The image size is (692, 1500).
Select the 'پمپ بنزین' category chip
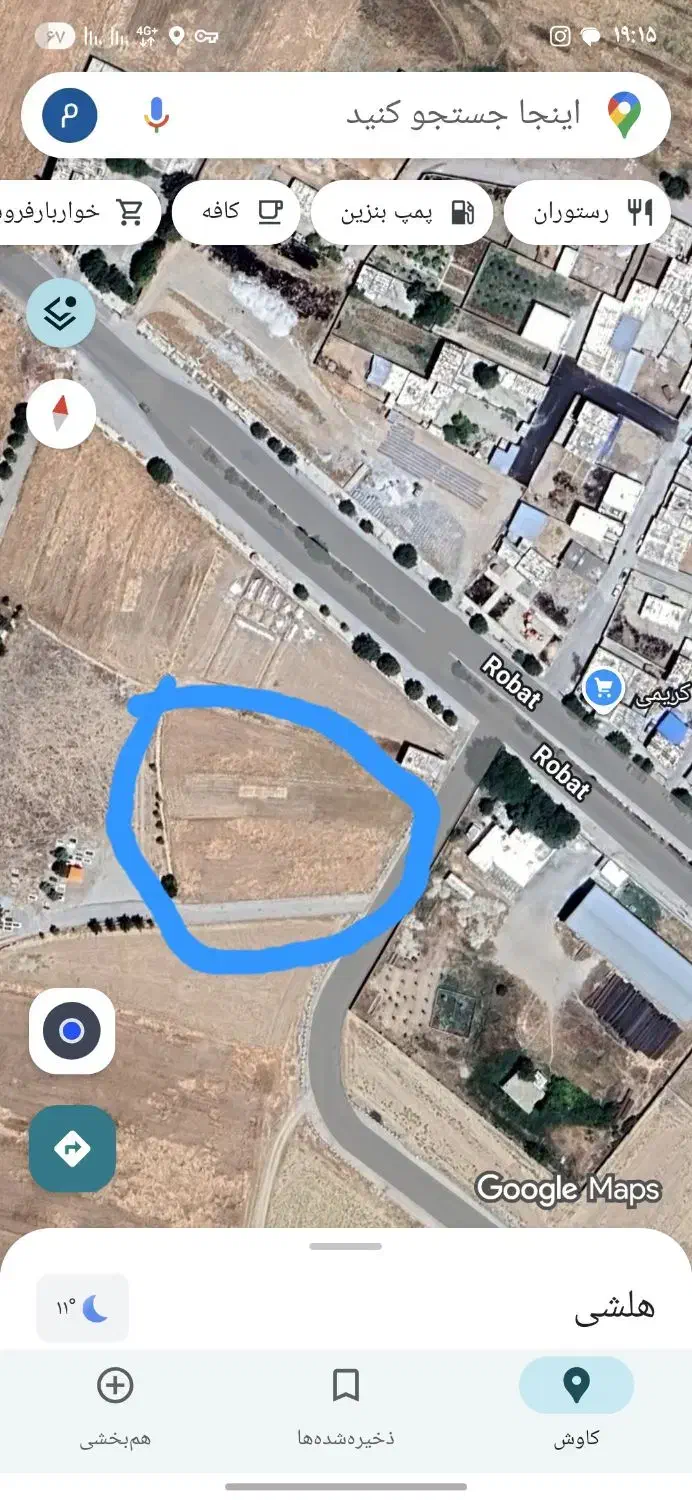tap(402, 212)
